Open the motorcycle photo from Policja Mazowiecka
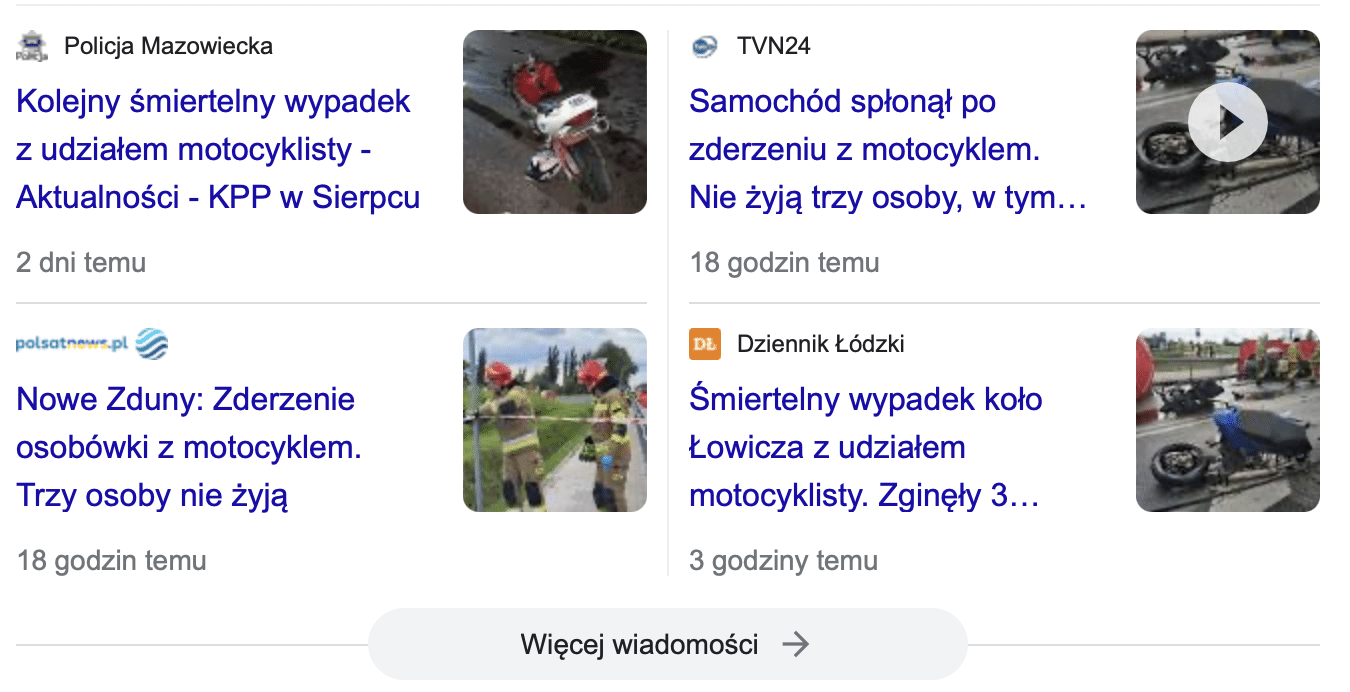The width and height of the screenshot is (1350, 692). click(x=554, y=122)
